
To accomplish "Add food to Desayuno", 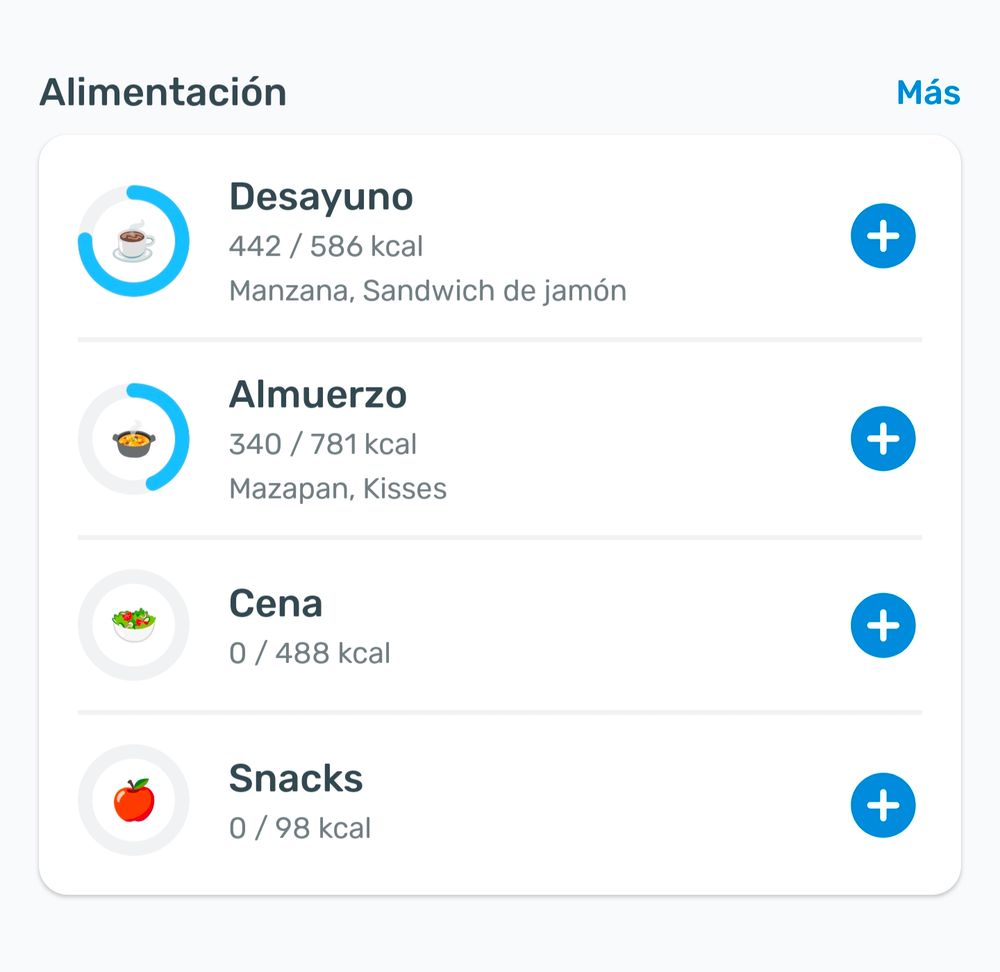I will pos(882,237).
